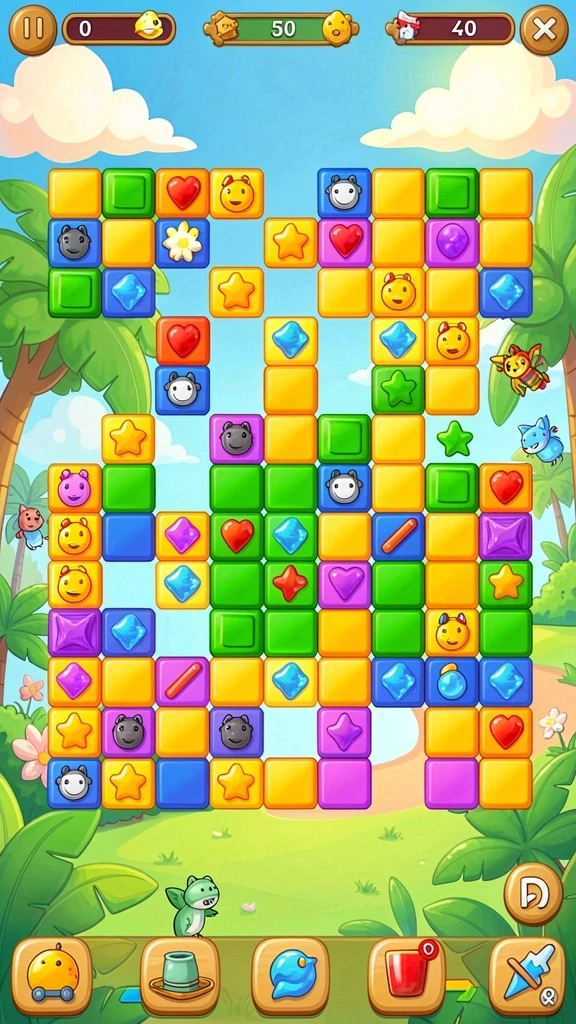Tap the white flower tile
The width and height of the screenshot is (576, 1024).
[x=182, y=242]
